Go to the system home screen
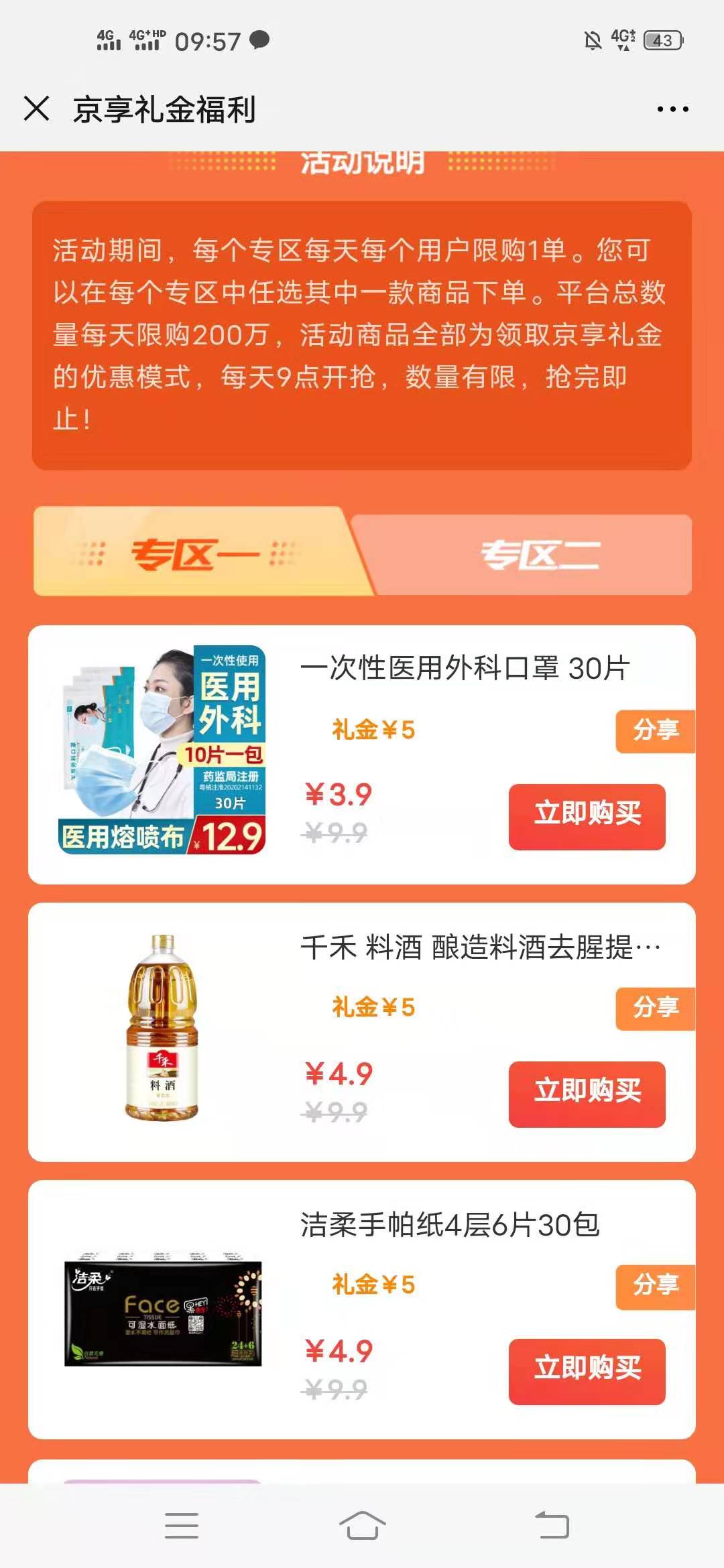The width and height of the screenshot is (724, 1568). tap(362, 1526)
